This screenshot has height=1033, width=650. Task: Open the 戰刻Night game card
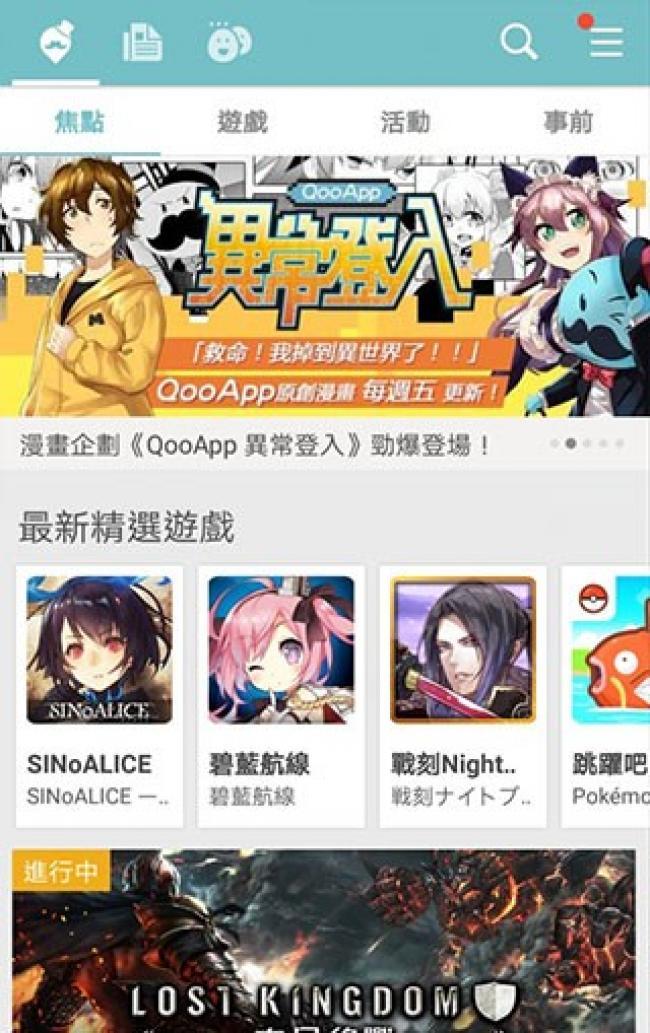click(463, 695)
